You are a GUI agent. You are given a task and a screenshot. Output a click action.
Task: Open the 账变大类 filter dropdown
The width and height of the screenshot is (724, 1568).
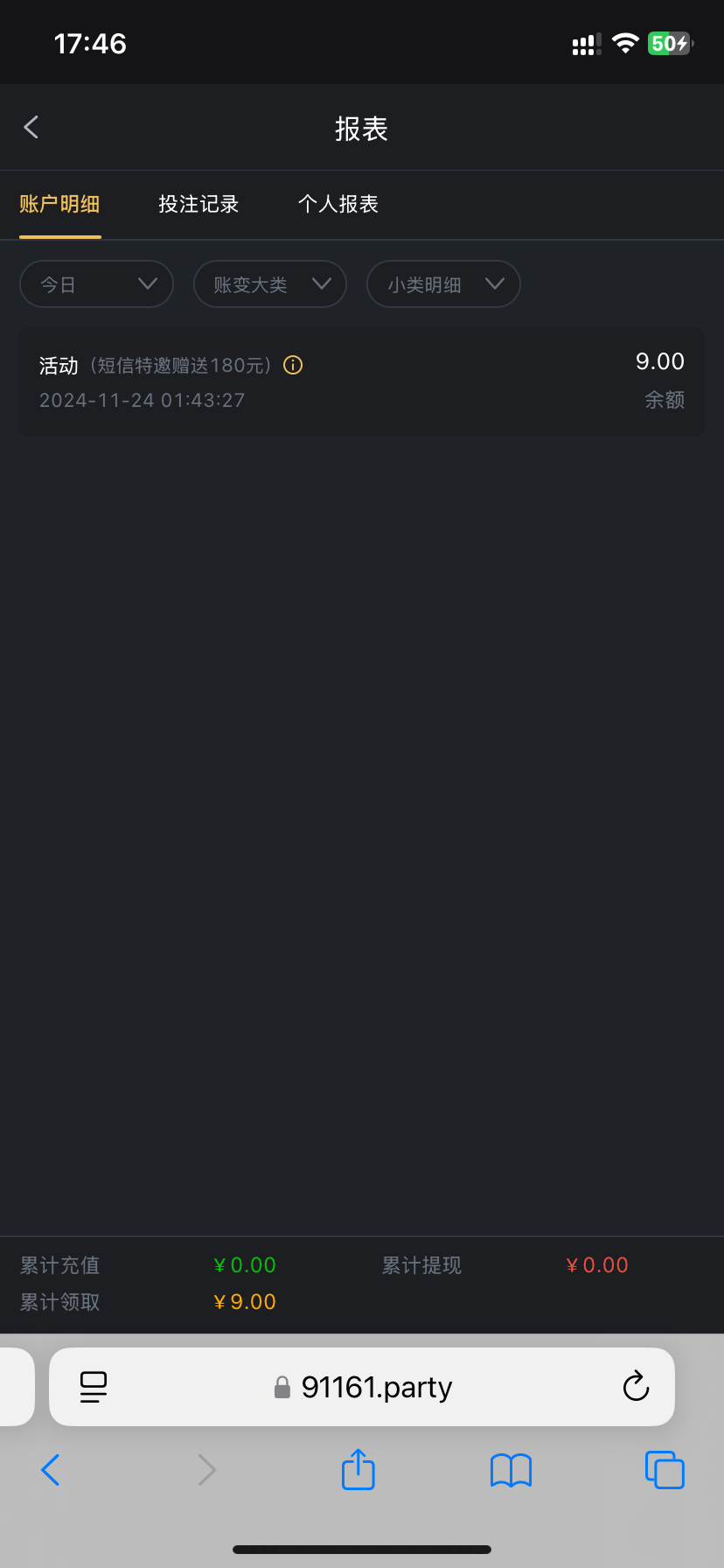pos(269,284)
